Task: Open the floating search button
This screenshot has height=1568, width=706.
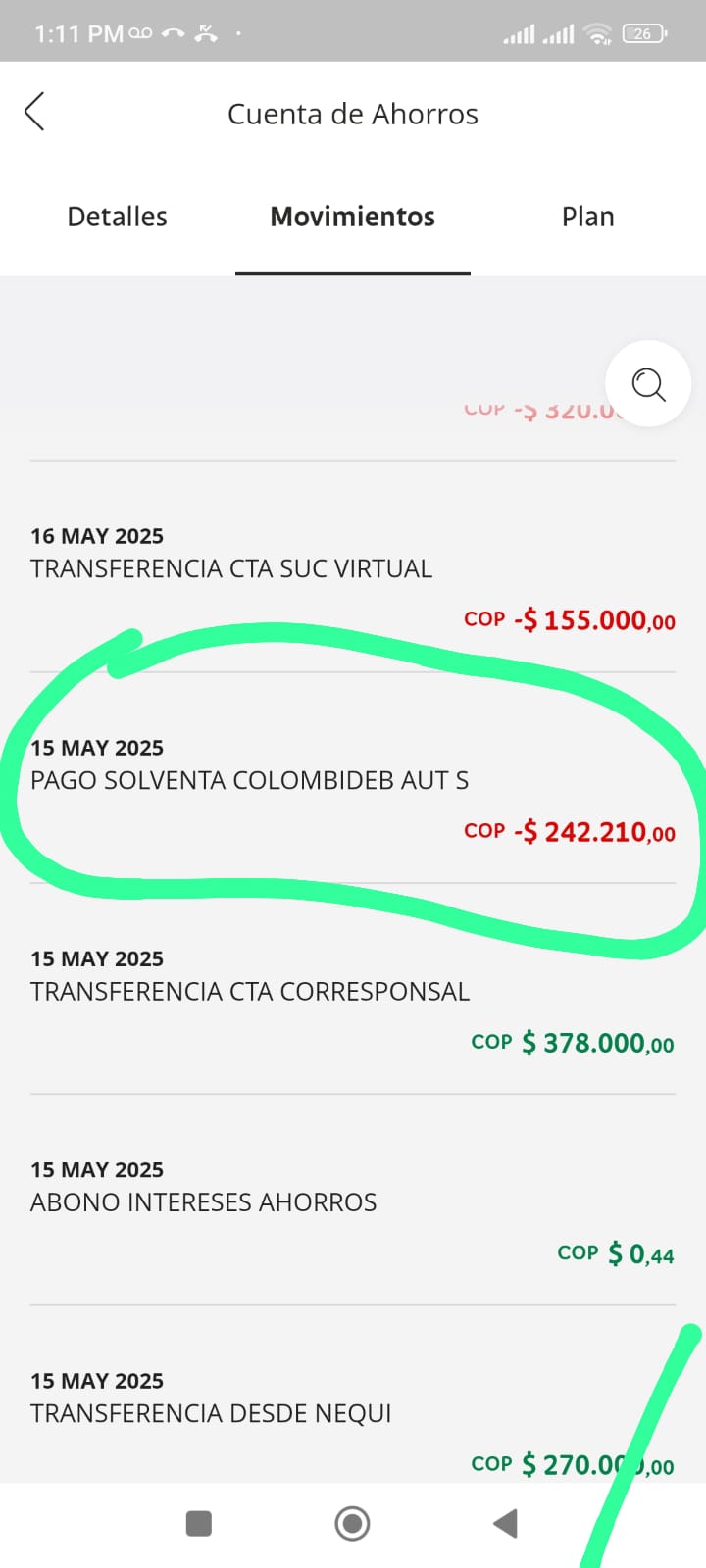Action: point(648,383)
